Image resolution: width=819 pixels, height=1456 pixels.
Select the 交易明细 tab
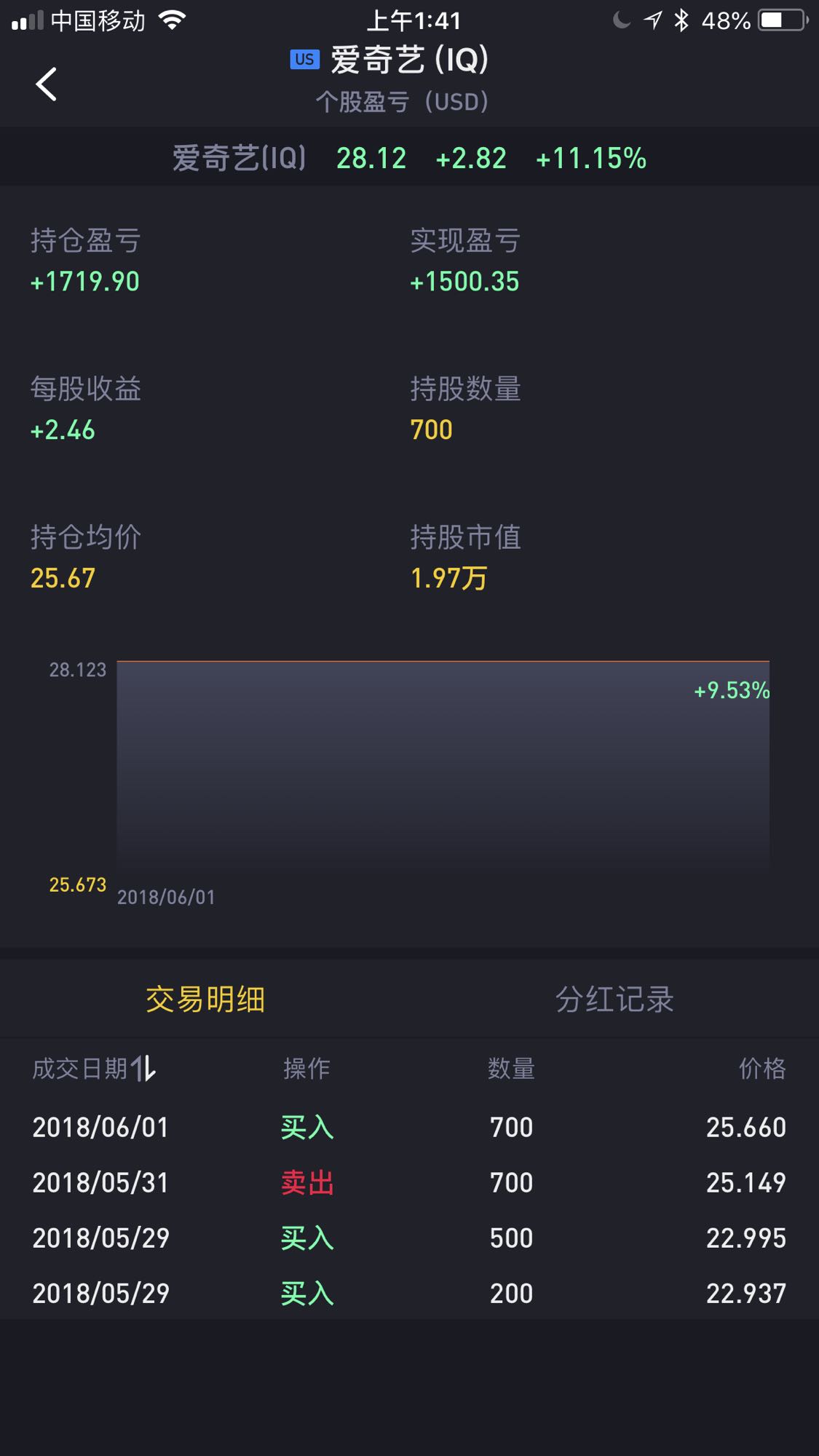205,999
